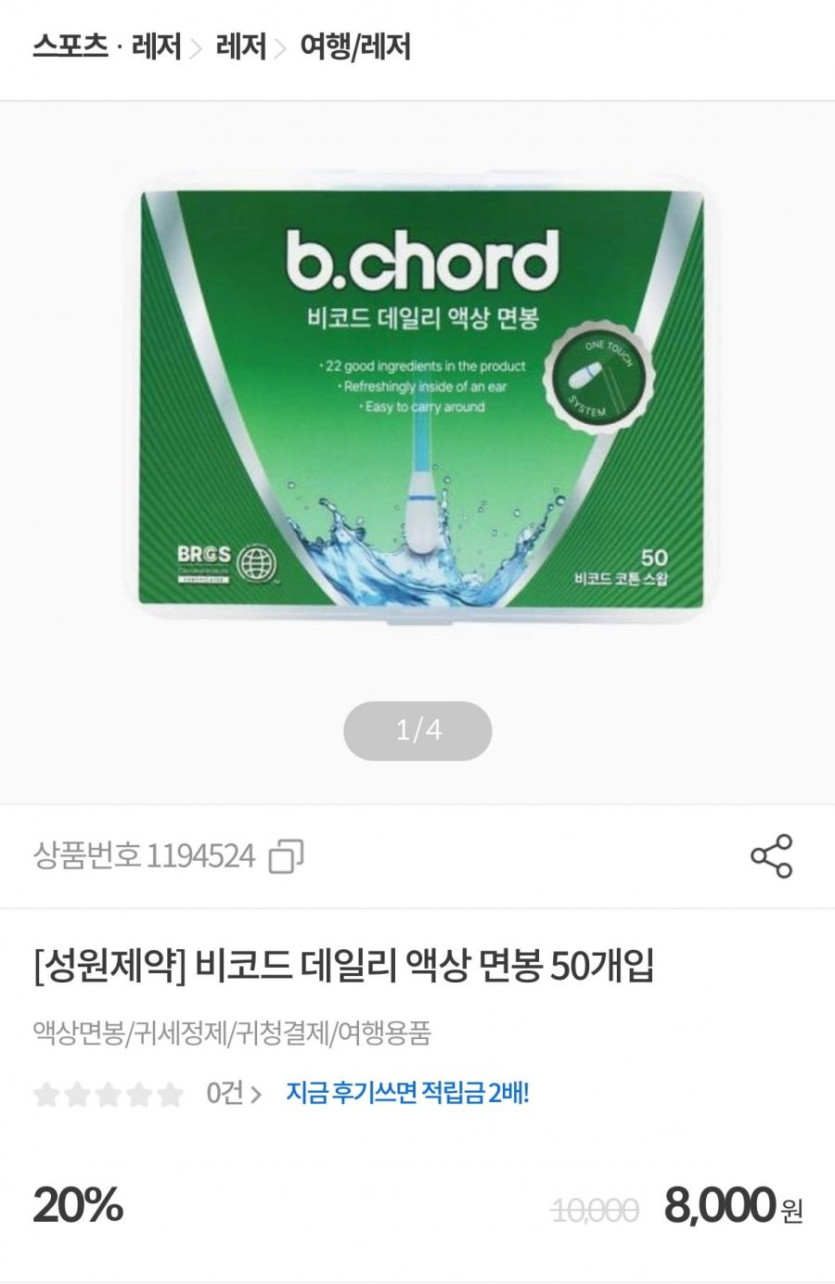Viewport: 835px width, 1284px height.
Task: Share this product
Action: pos(770,856)
